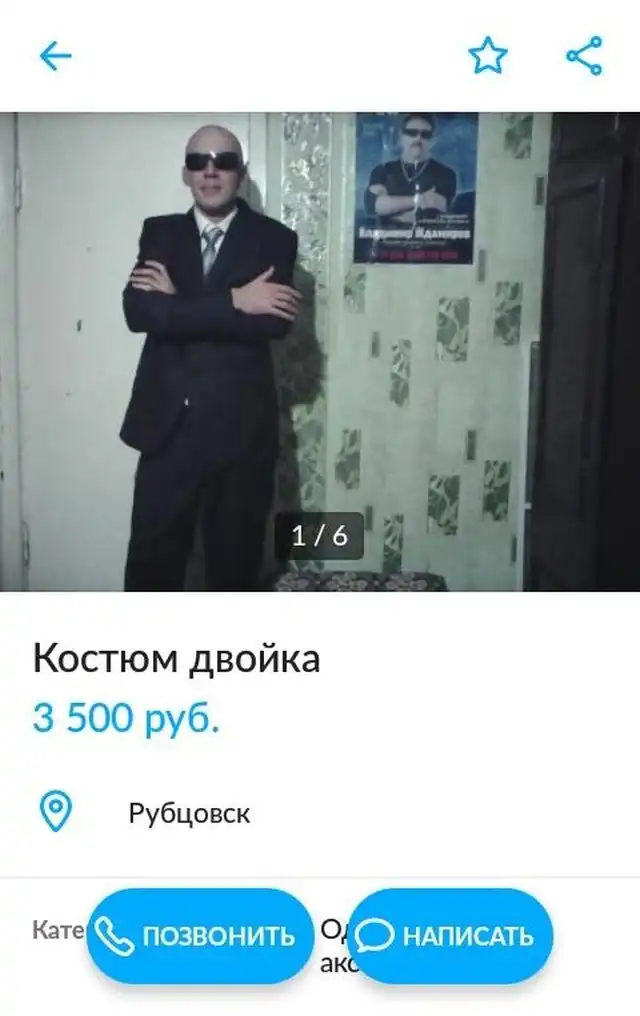Message the seller with Написать

[x=451, y=936]
